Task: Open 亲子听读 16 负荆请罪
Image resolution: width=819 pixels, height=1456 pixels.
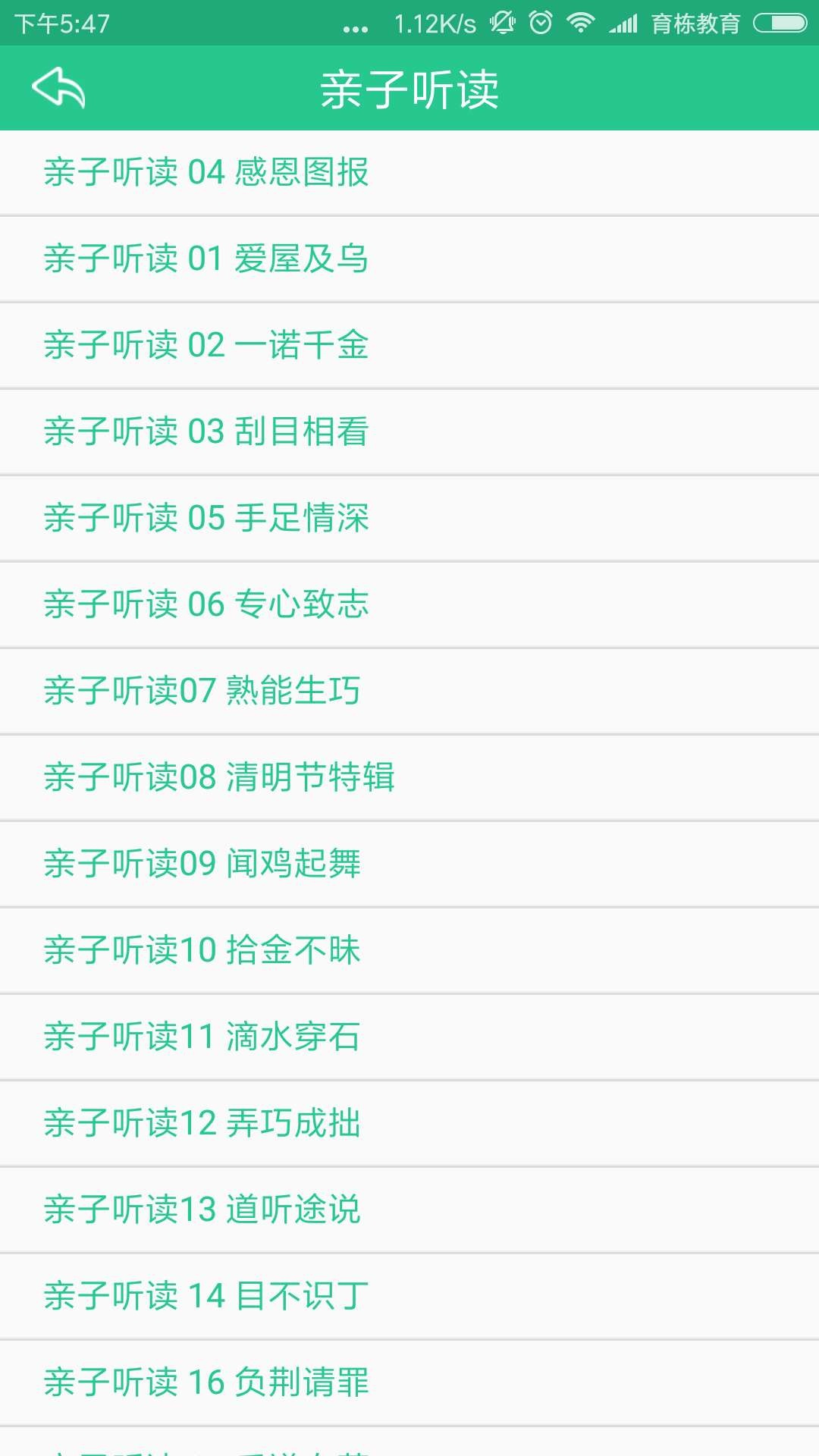Action: [x=409, y=1383]
